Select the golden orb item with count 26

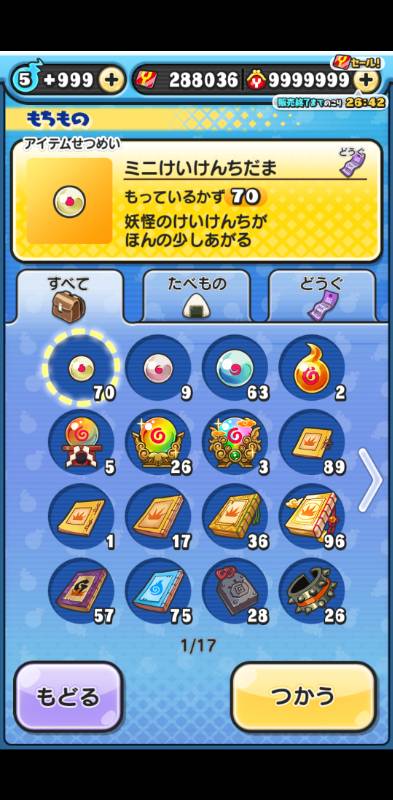coord(158,442)
